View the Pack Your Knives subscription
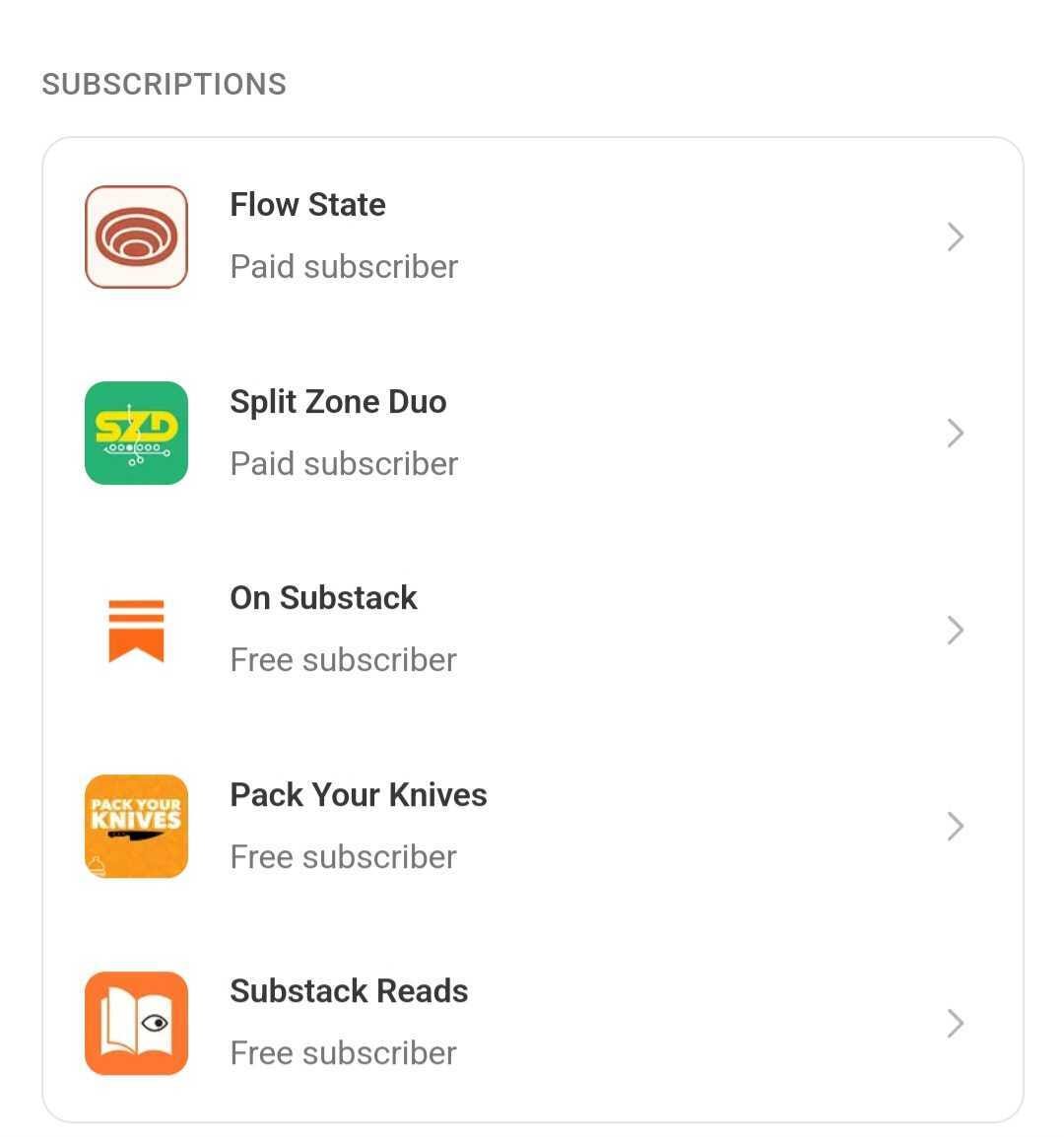 click(532, 826)
